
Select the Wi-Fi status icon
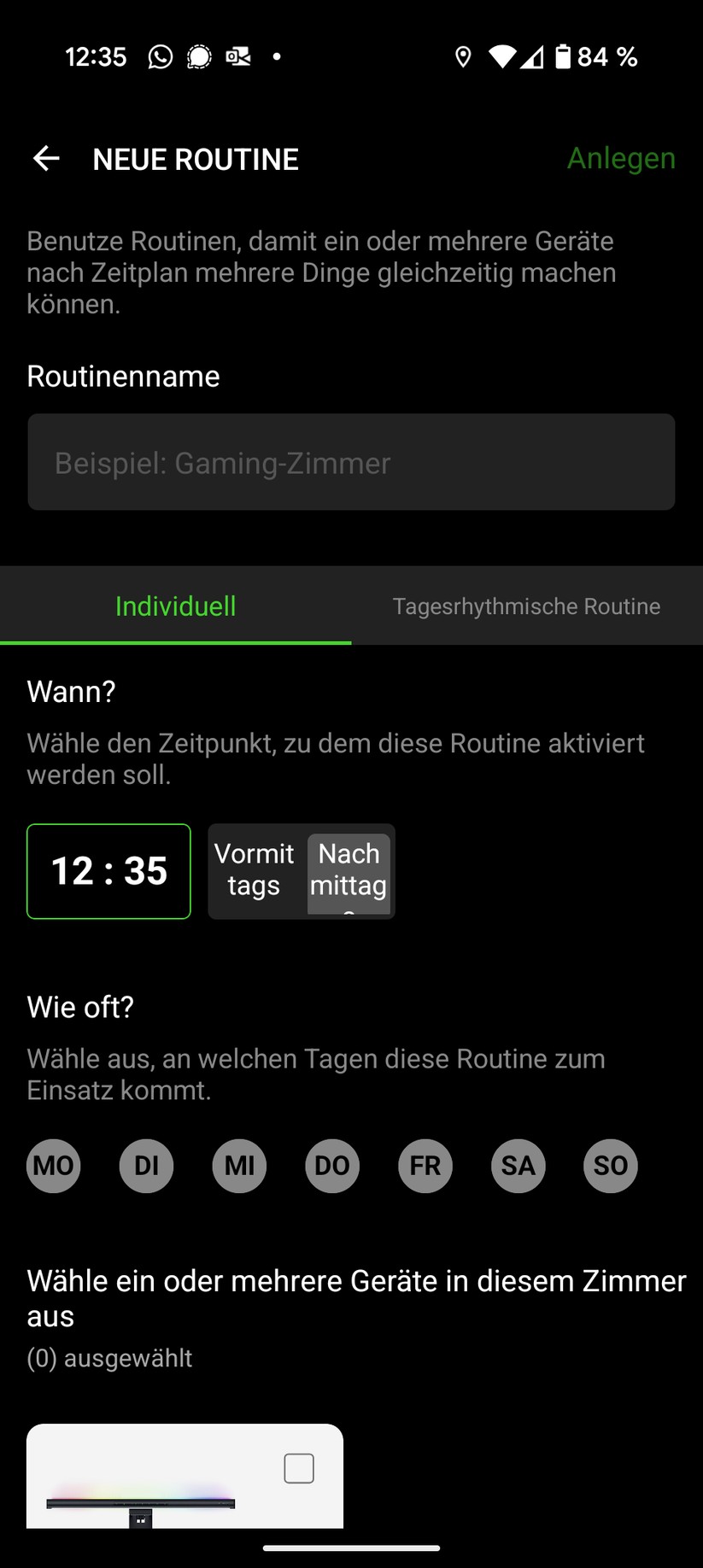(x=502, y=56)
